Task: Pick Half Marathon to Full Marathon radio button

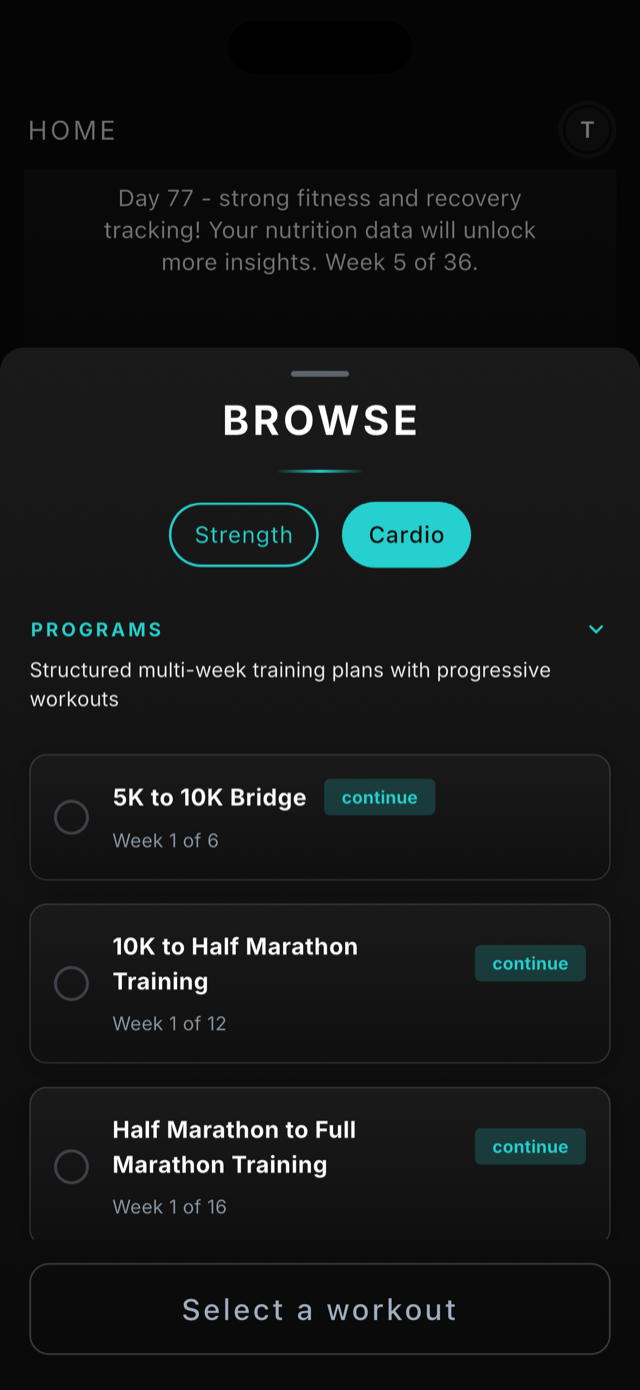Action: [x=71, y=1166]
